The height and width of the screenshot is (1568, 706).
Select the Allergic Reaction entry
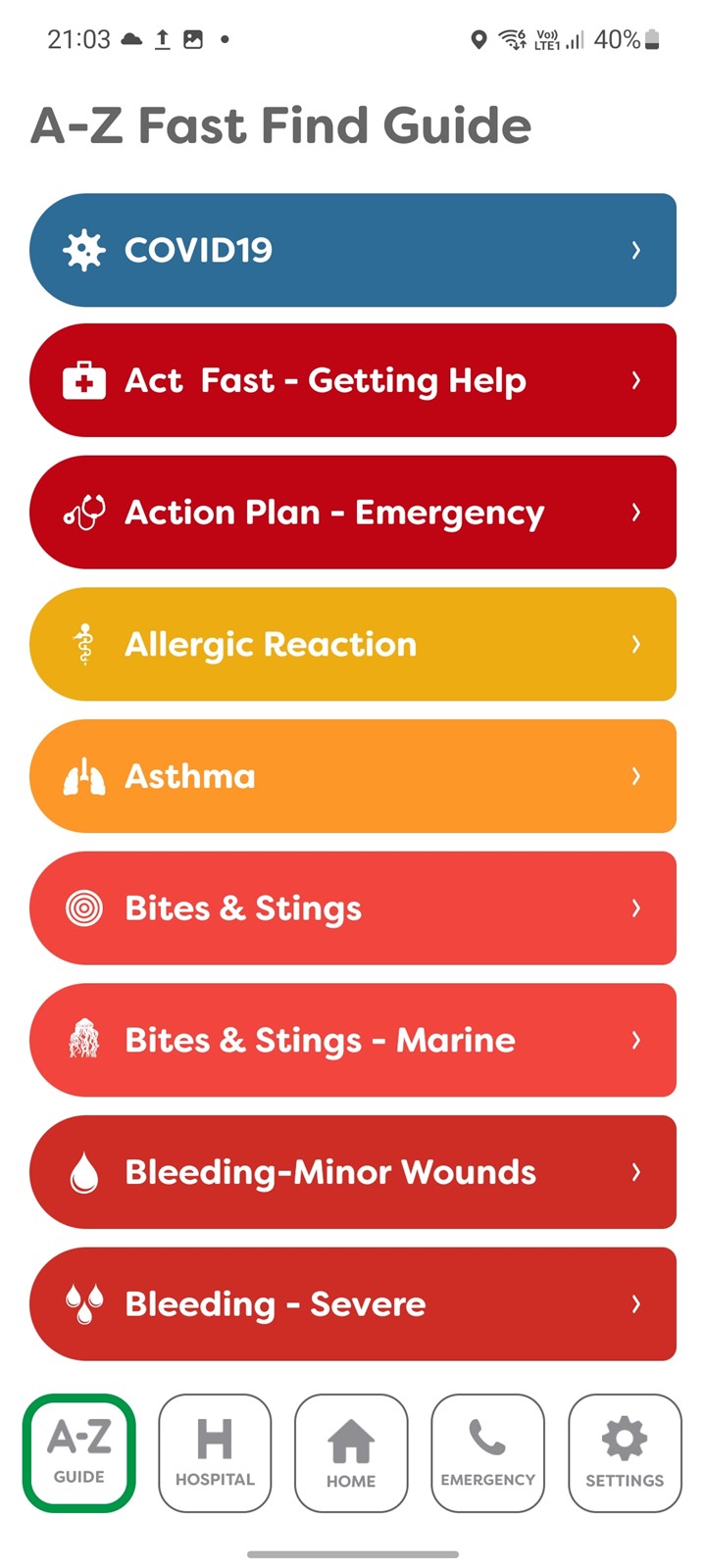point(353,644)
